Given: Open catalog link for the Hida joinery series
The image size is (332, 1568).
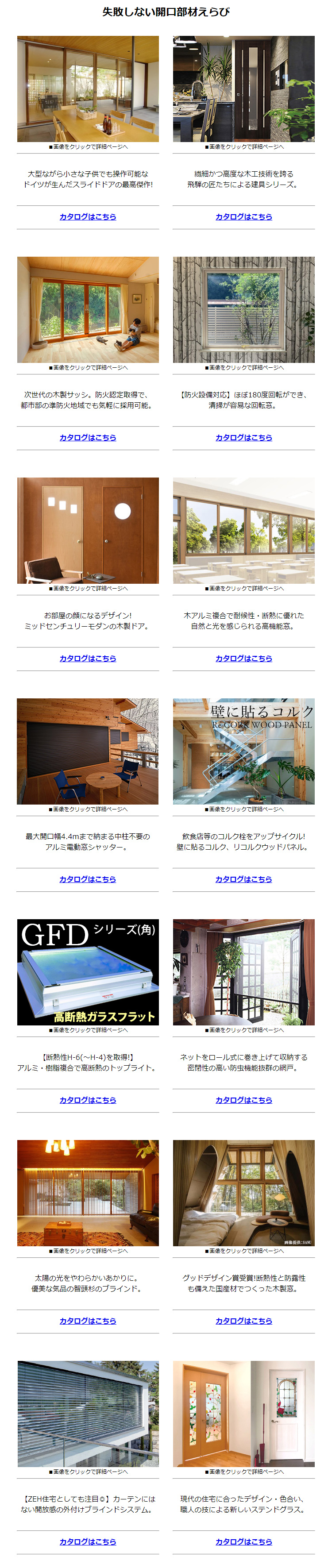Looking at the screenshot, I should click(243, 217).
